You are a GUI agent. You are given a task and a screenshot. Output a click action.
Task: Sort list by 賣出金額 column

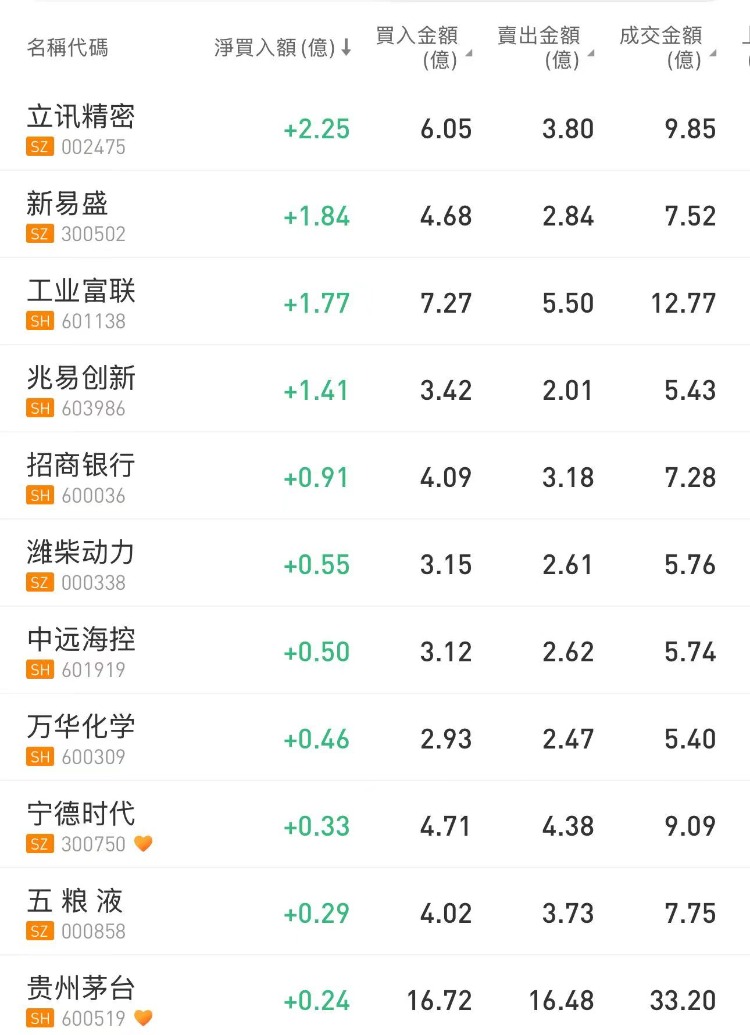pos(541,48)
